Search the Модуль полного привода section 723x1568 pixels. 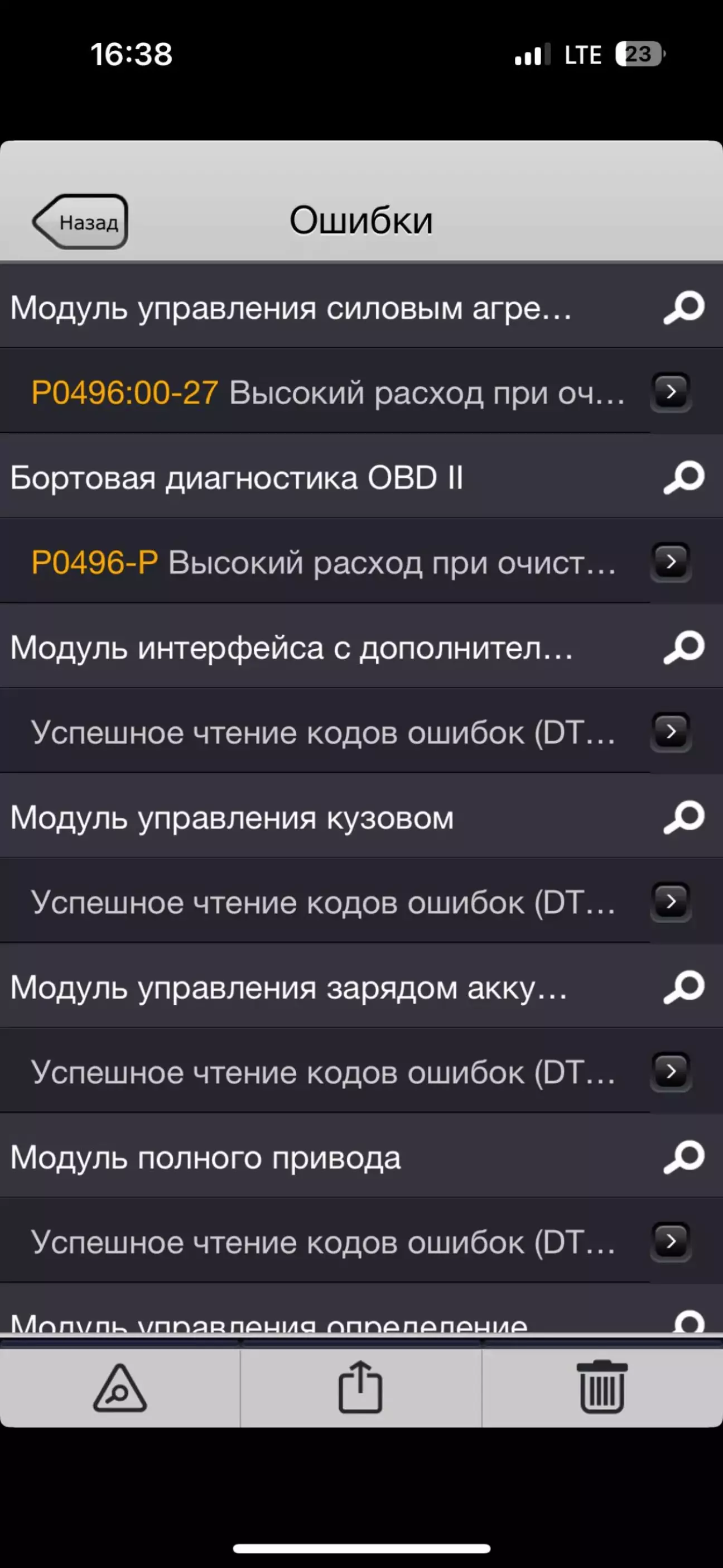coord(684,1157)
